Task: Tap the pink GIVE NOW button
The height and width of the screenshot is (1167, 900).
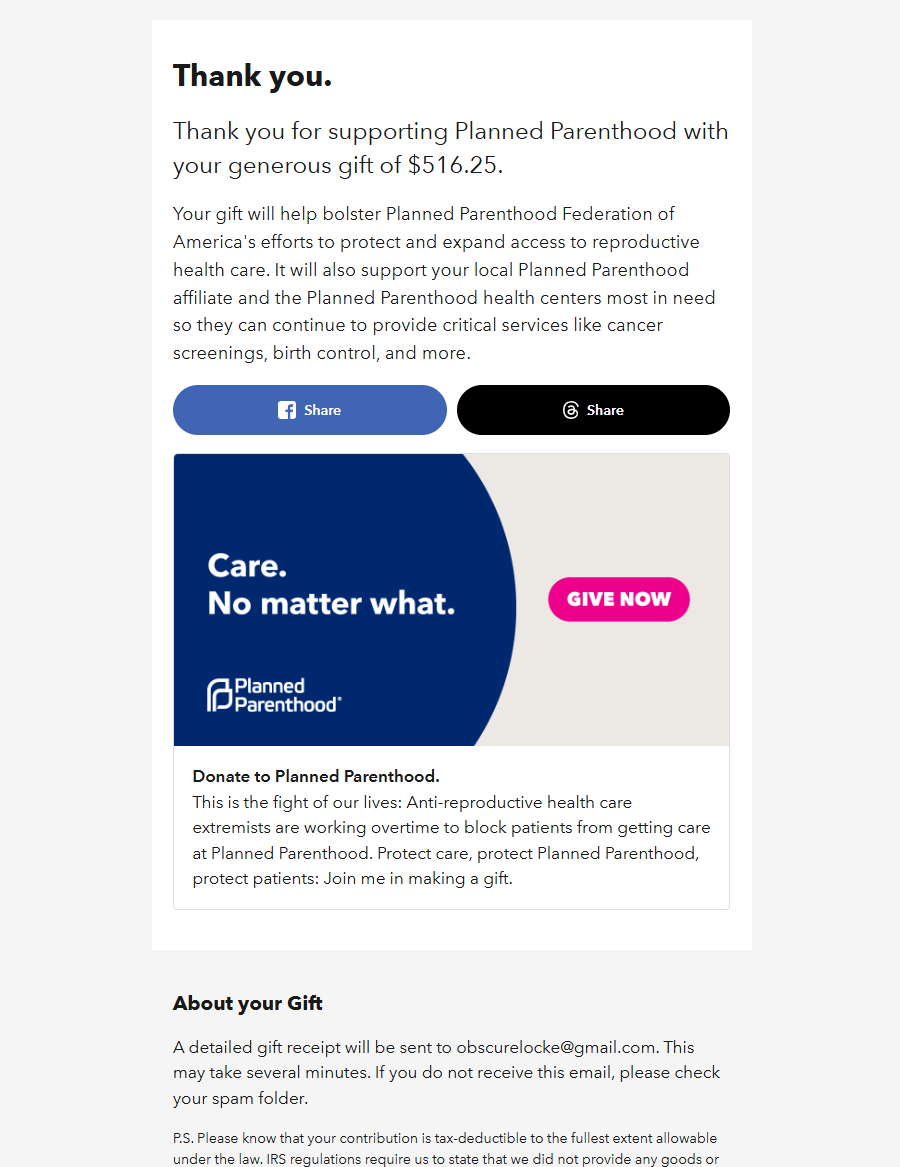Action: click(x=619, y=599)
